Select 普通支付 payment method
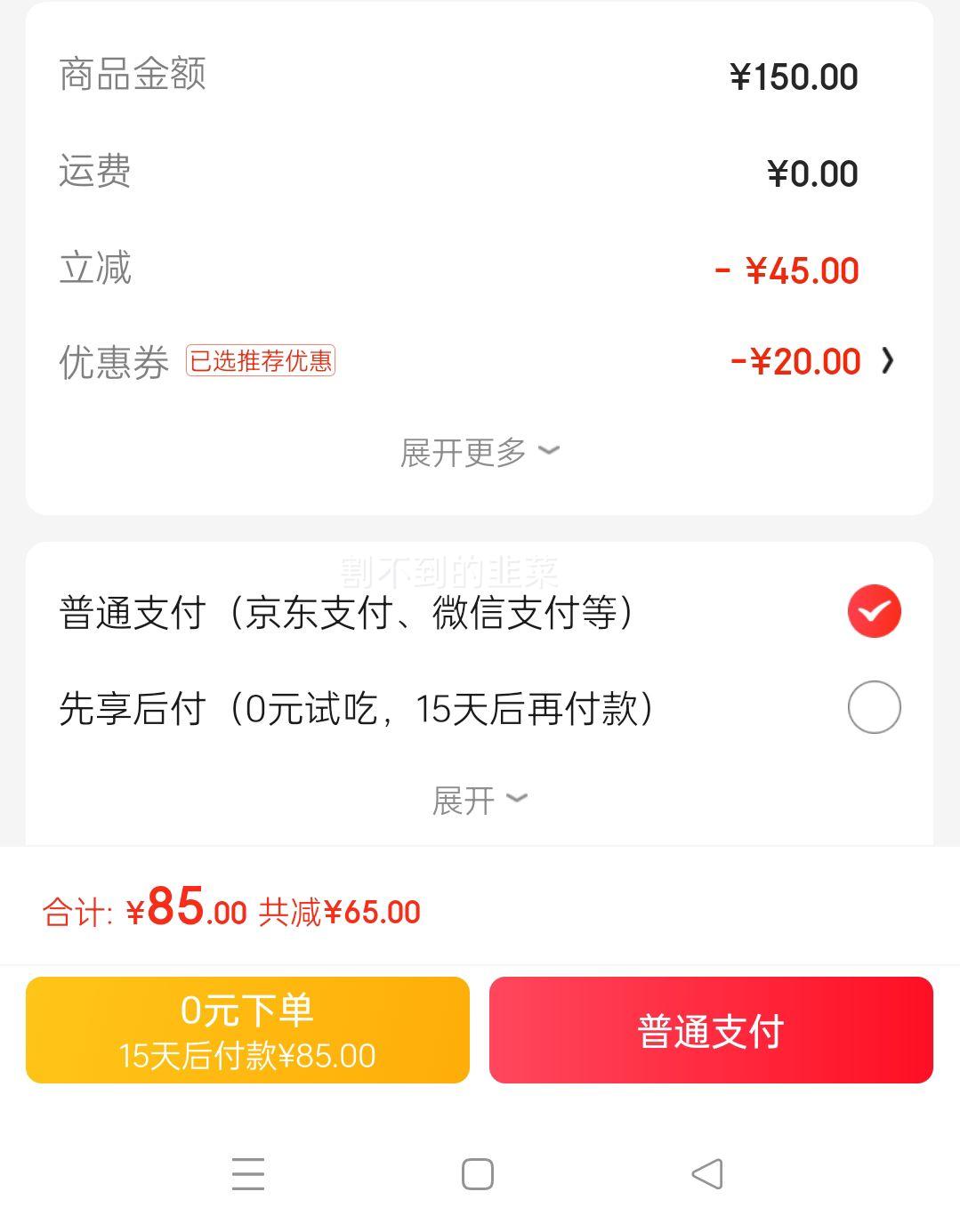 874,612
